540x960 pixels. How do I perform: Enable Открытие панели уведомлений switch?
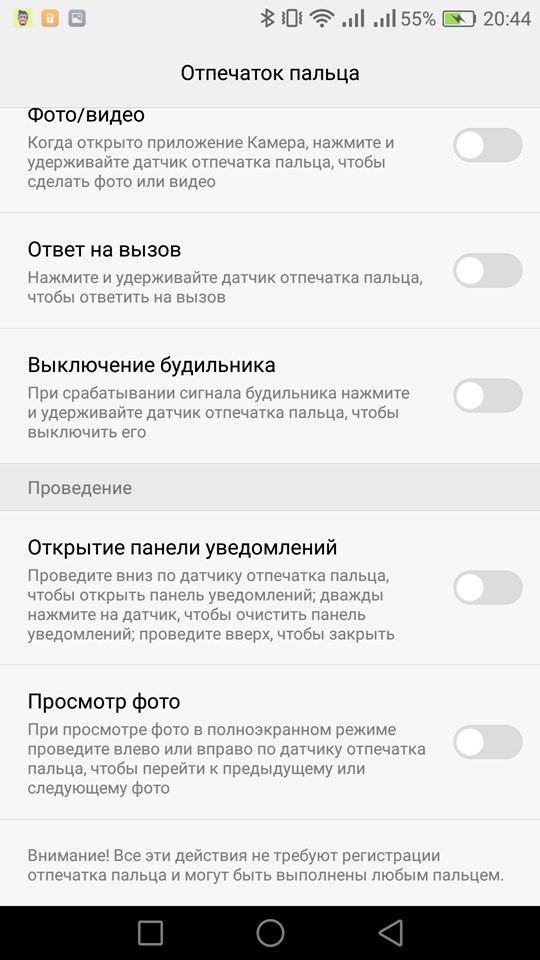point(487,588)
